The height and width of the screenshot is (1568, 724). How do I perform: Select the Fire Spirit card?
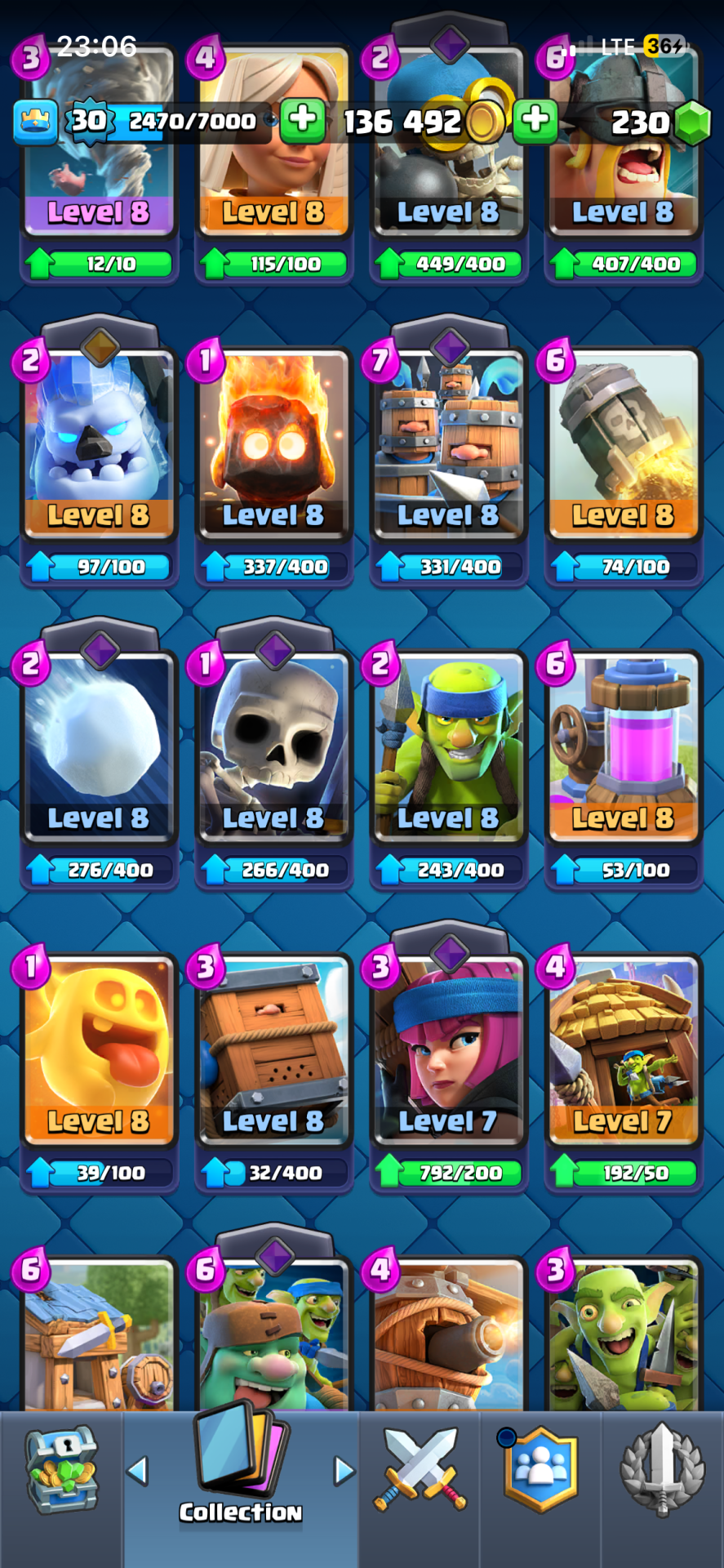click(273, 445)
